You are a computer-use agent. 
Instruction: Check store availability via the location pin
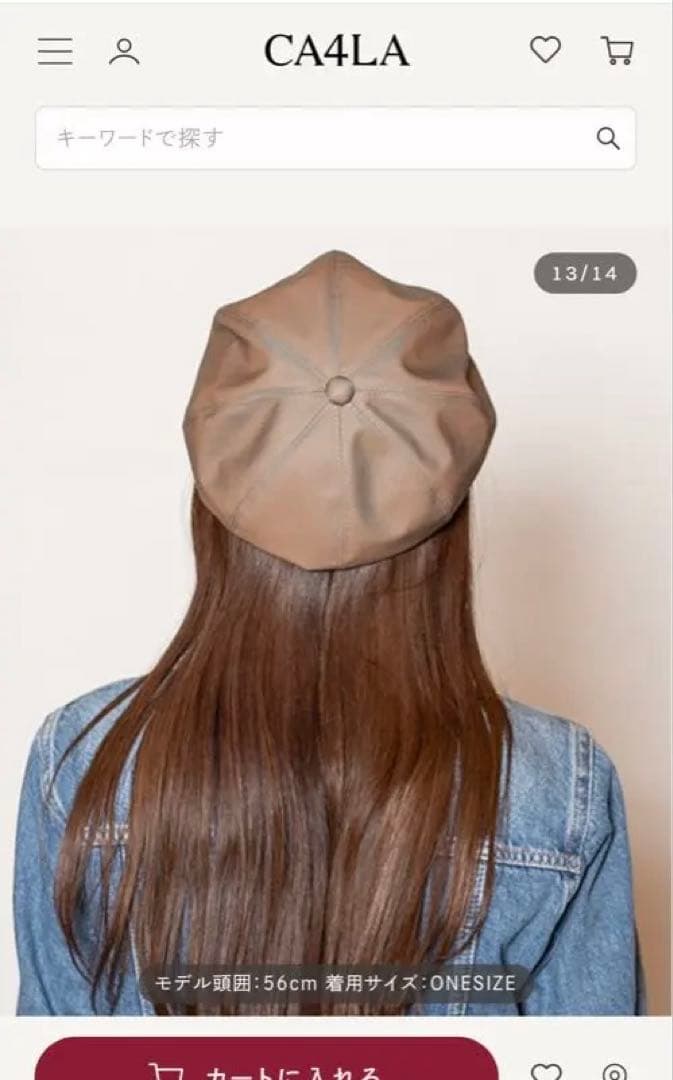[616, 1070]
